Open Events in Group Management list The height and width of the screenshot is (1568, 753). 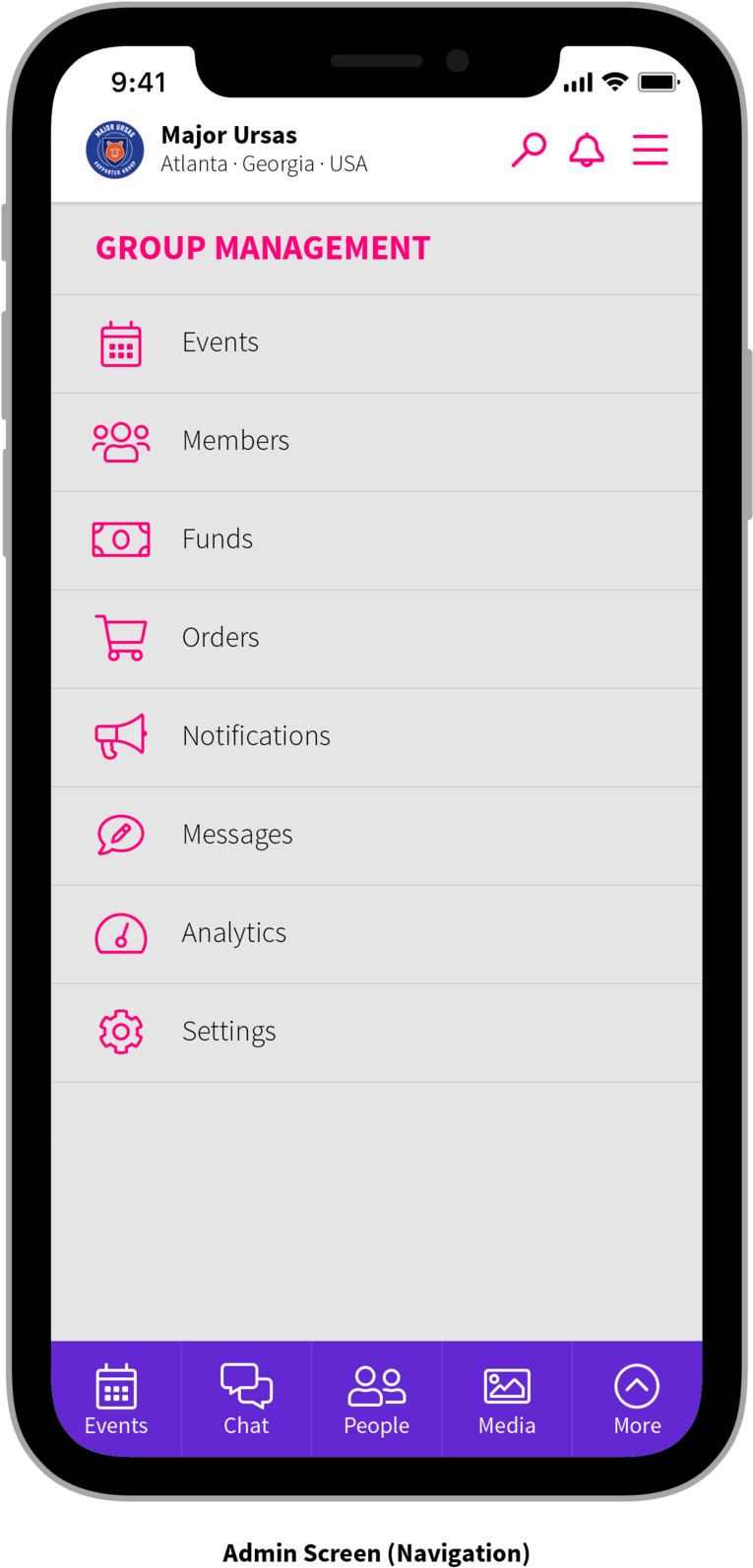(377, 344)
